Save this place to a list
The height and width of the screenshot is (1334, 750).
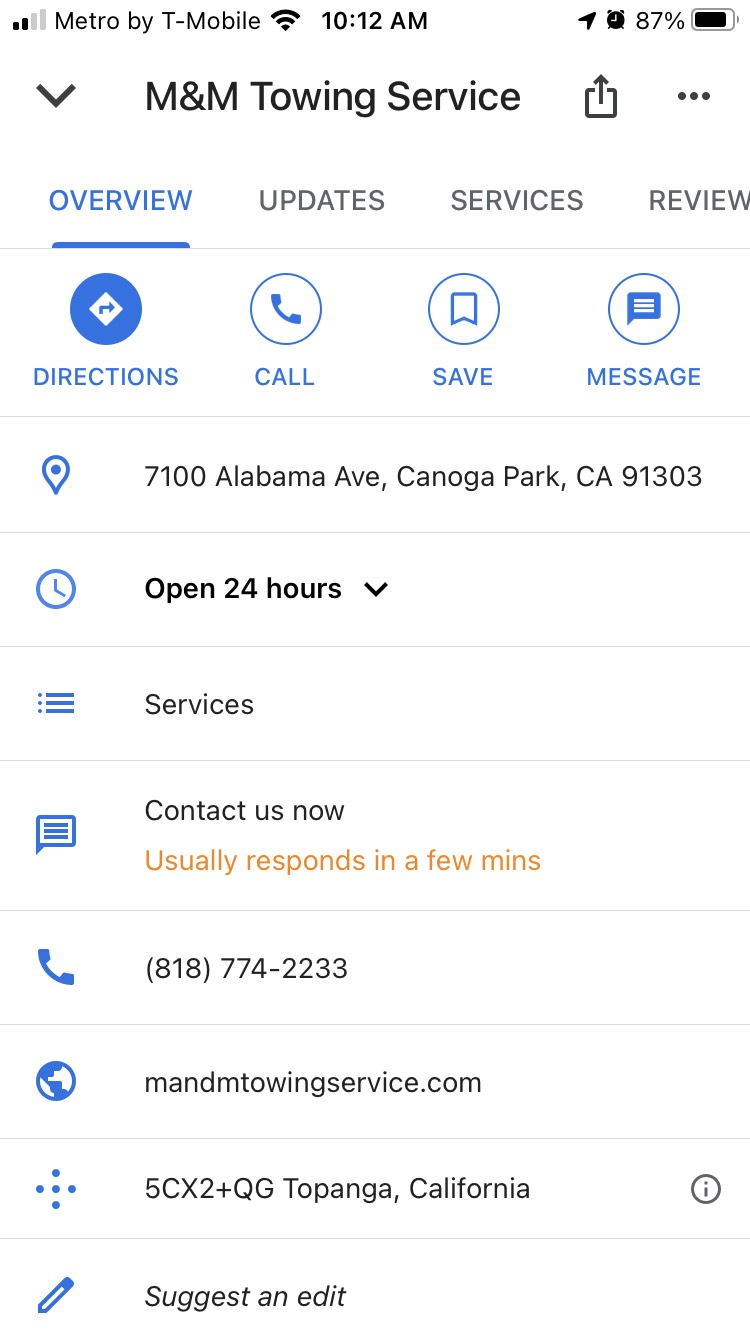tap(463, 310)
